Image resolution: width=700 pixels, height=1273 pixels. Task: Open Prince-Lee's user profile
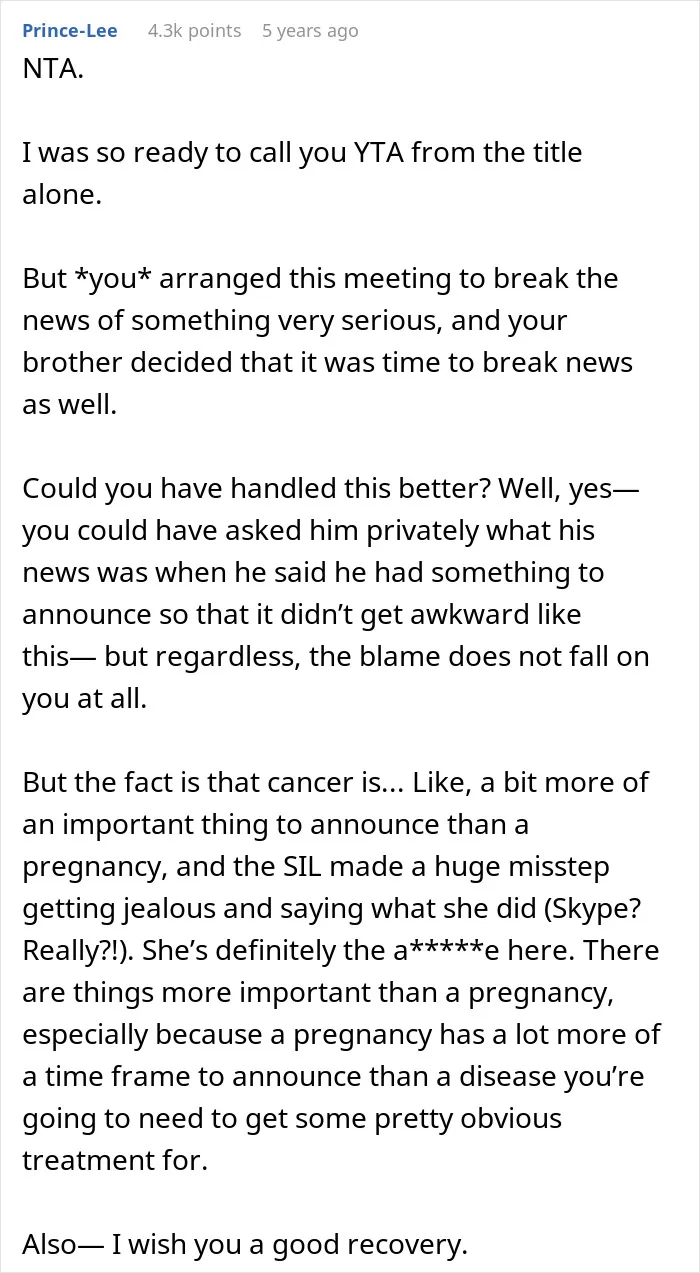[70, 31]
